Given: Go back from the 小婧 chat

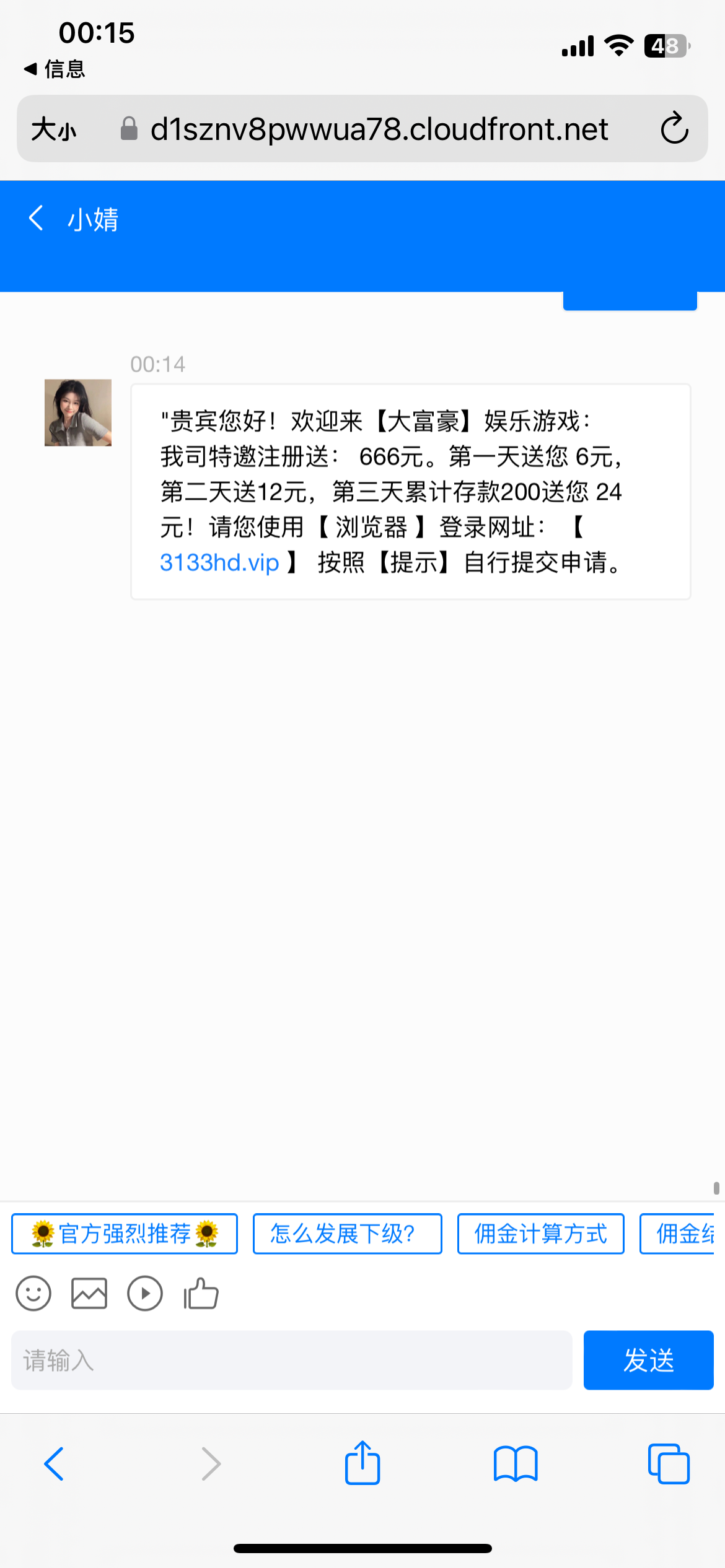Looking at the screenshot, I should click(37, 219).
